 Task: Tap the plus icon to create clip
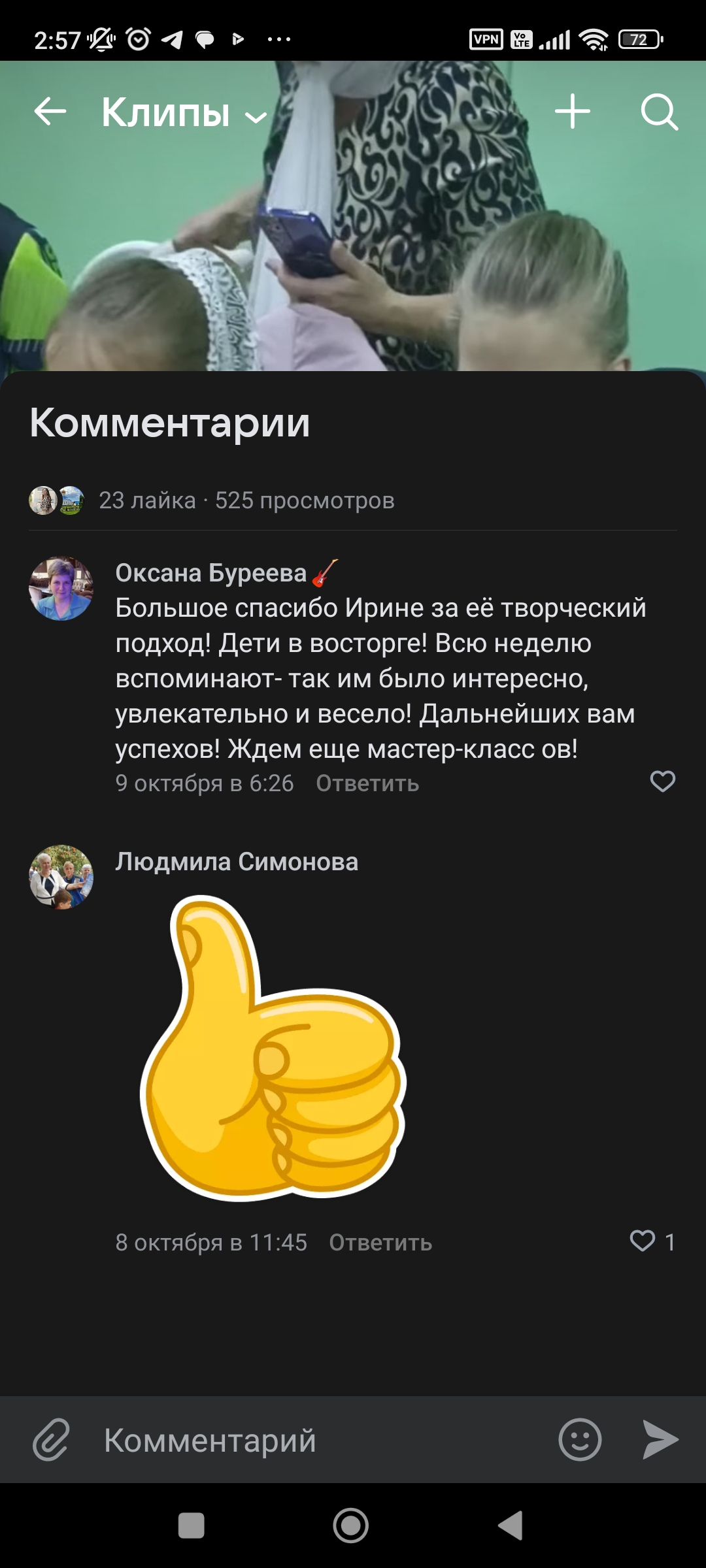tap(572, 112)
